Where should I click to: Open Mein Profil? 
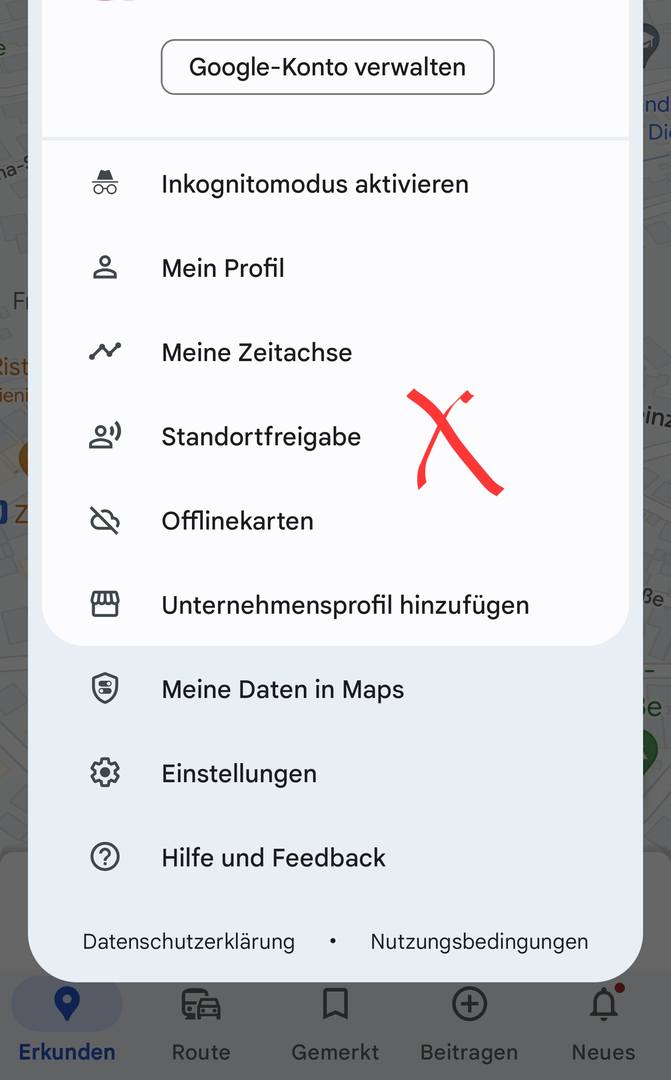pyautogui.click(x=223, y=268)
